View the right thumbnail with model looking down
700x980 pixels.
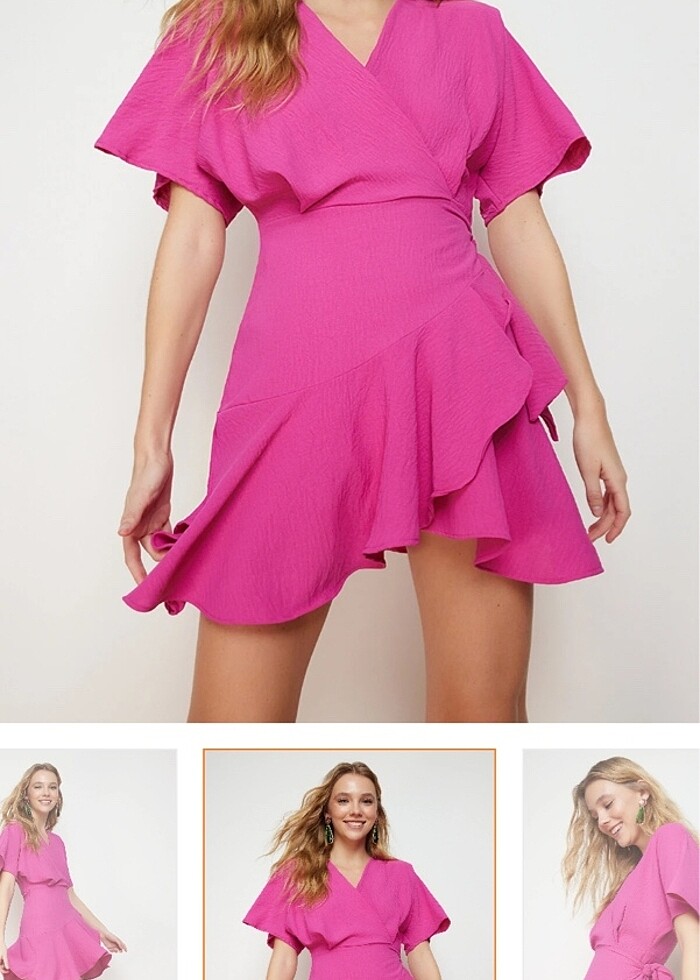tap(612, 865)
